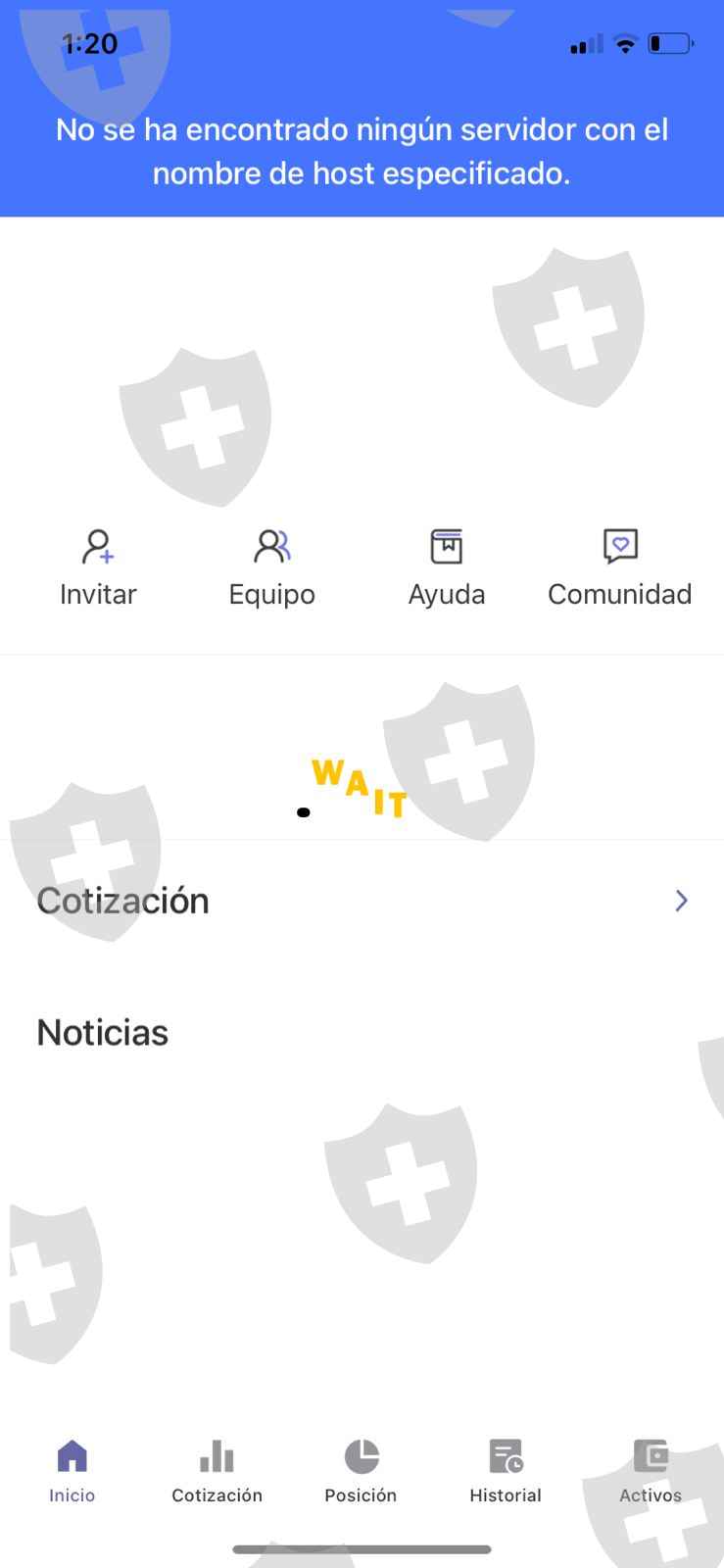
Task: Open the Invitar shortcut
Action: (98, 568)
